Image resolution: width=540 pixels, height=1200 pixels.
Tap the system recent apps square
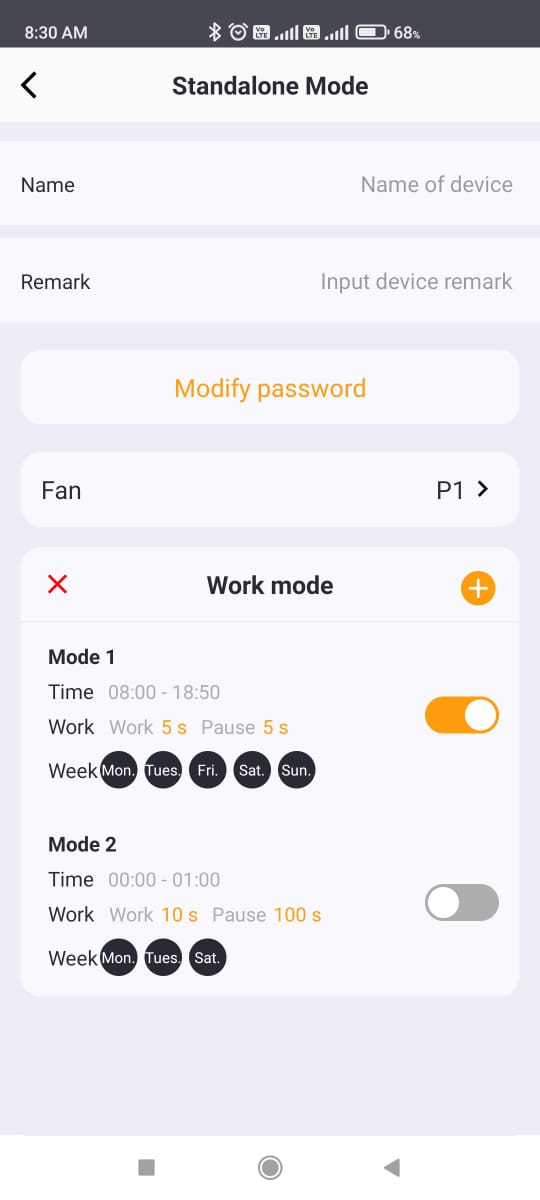coord(146,1167)
